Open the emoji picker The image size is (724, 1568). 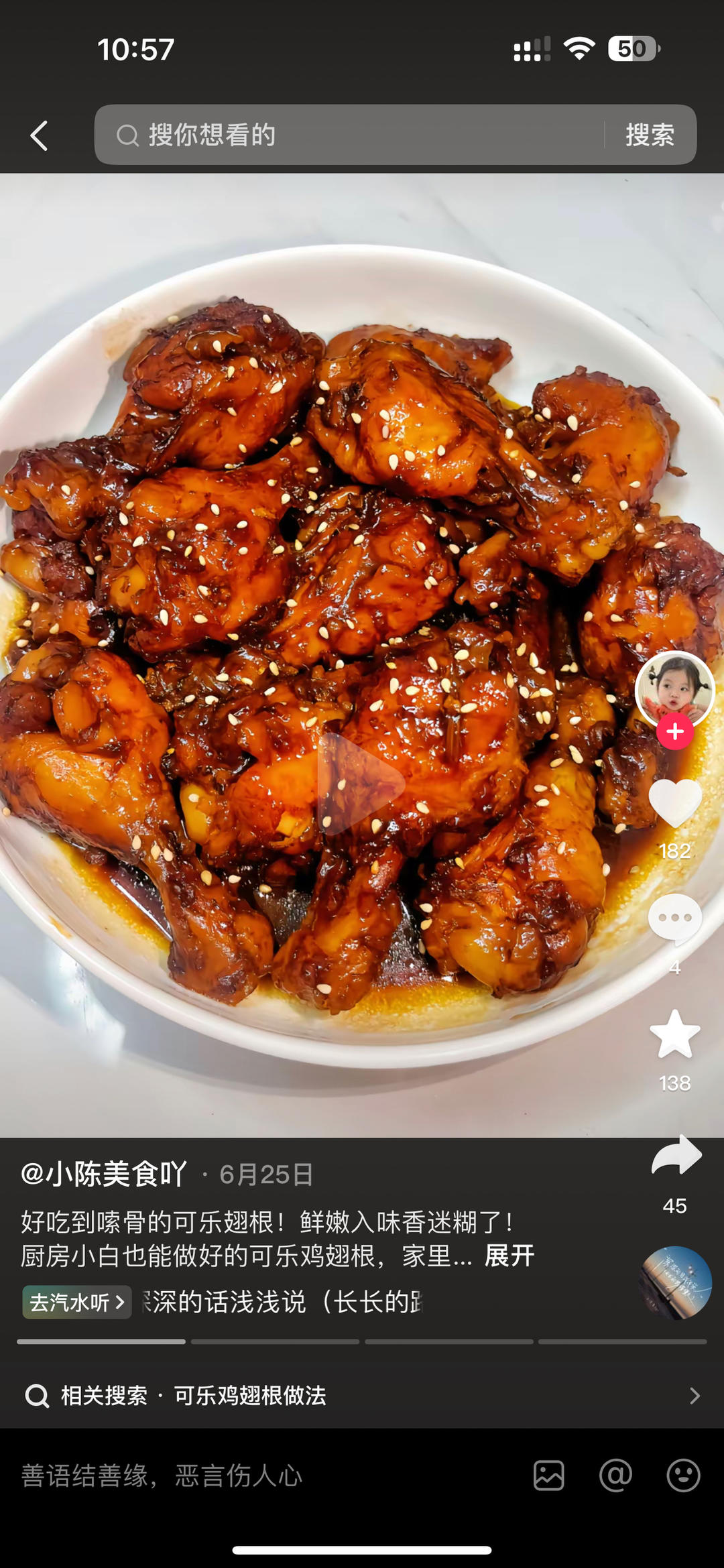[x=683, y=1475]
